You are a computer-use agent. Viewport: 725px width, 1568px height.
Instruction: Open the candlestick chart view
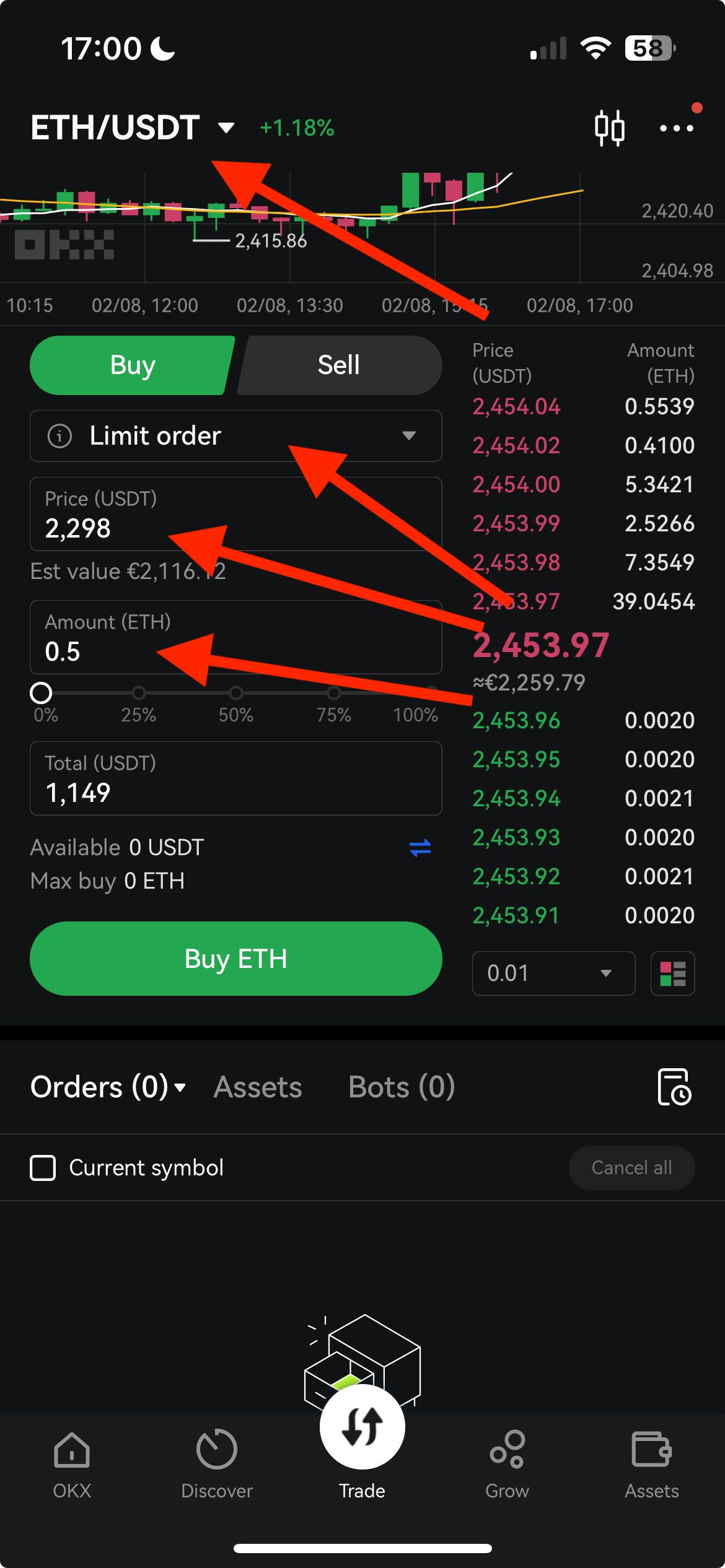click(609, 128)
